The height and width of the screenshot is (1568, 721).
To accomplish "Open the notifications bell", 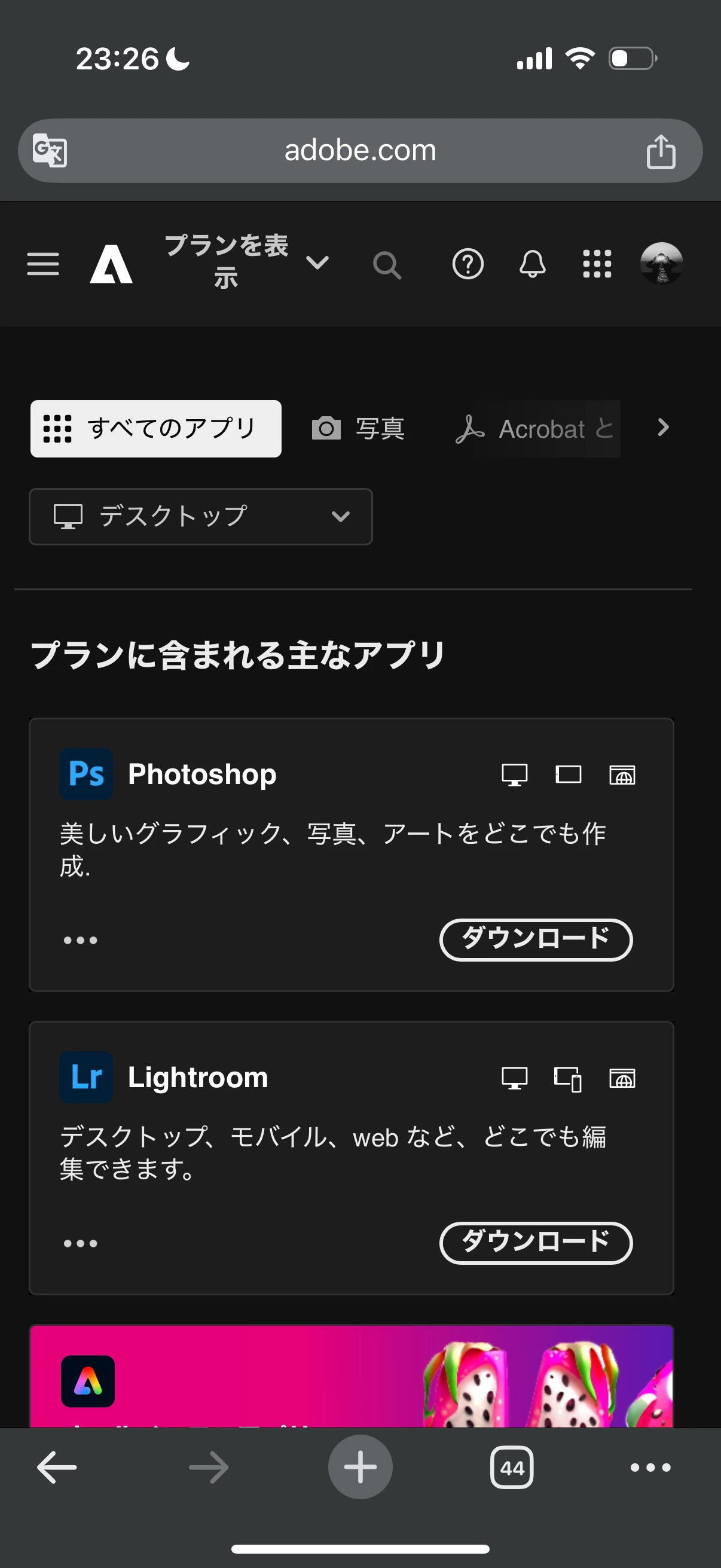I will tap(531, 264).
